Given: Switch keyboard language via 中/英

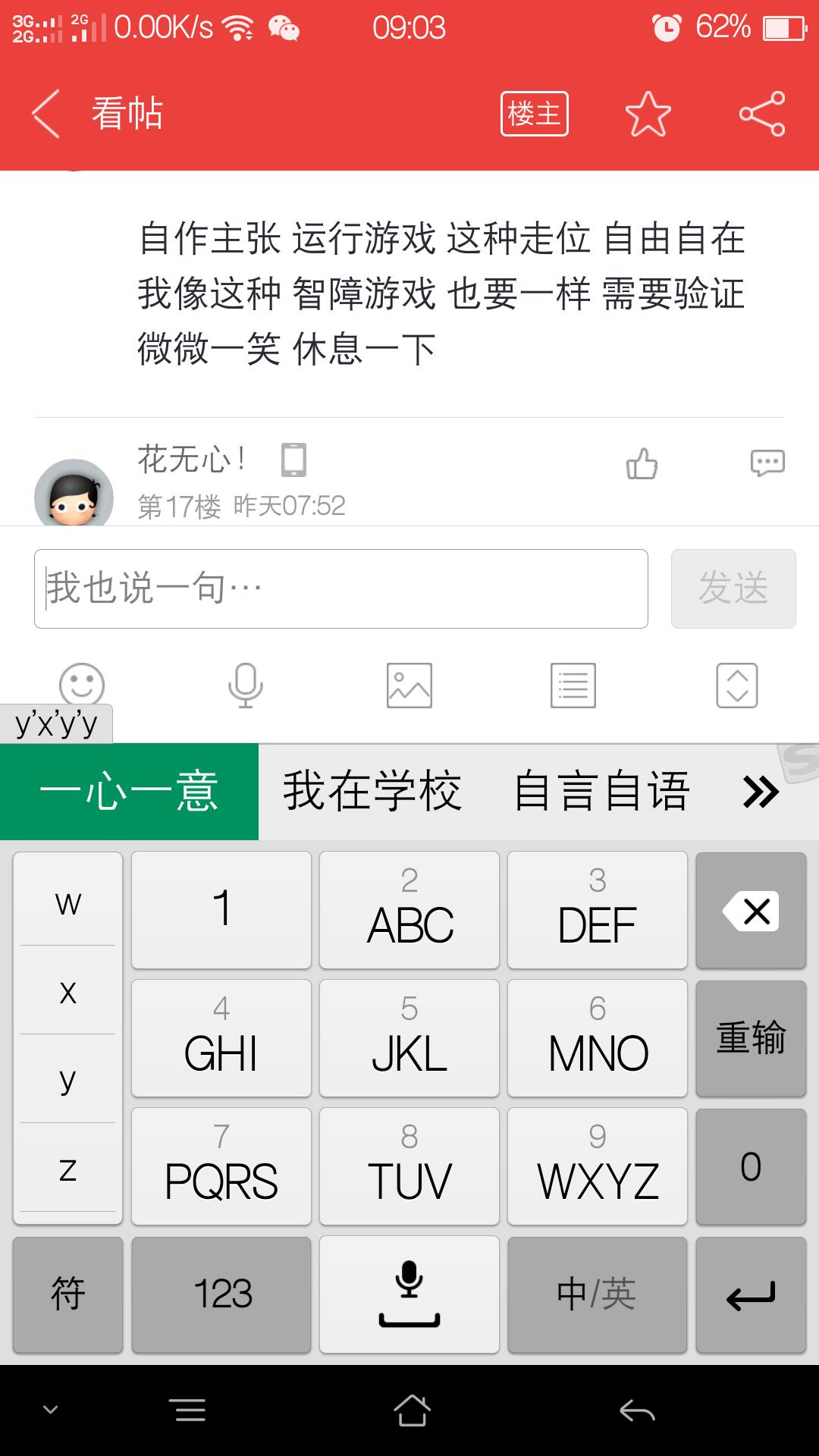Looking at the screenshot, I should pyautogui.click(x=597, y=1294).
